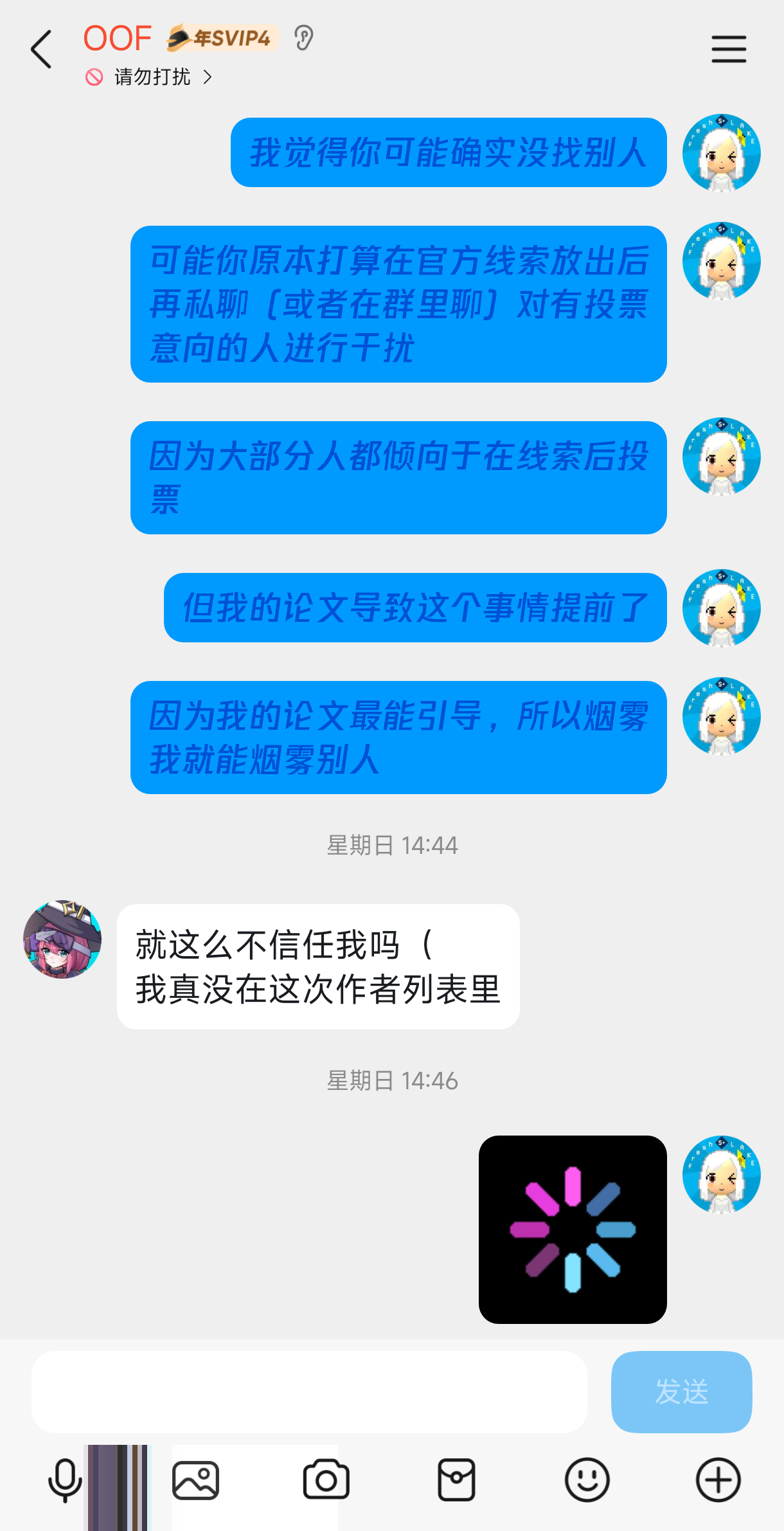Viewport: 784px width, 1531px height.
Task: Open more options with the plus icon
Action: coord(718,1480)
